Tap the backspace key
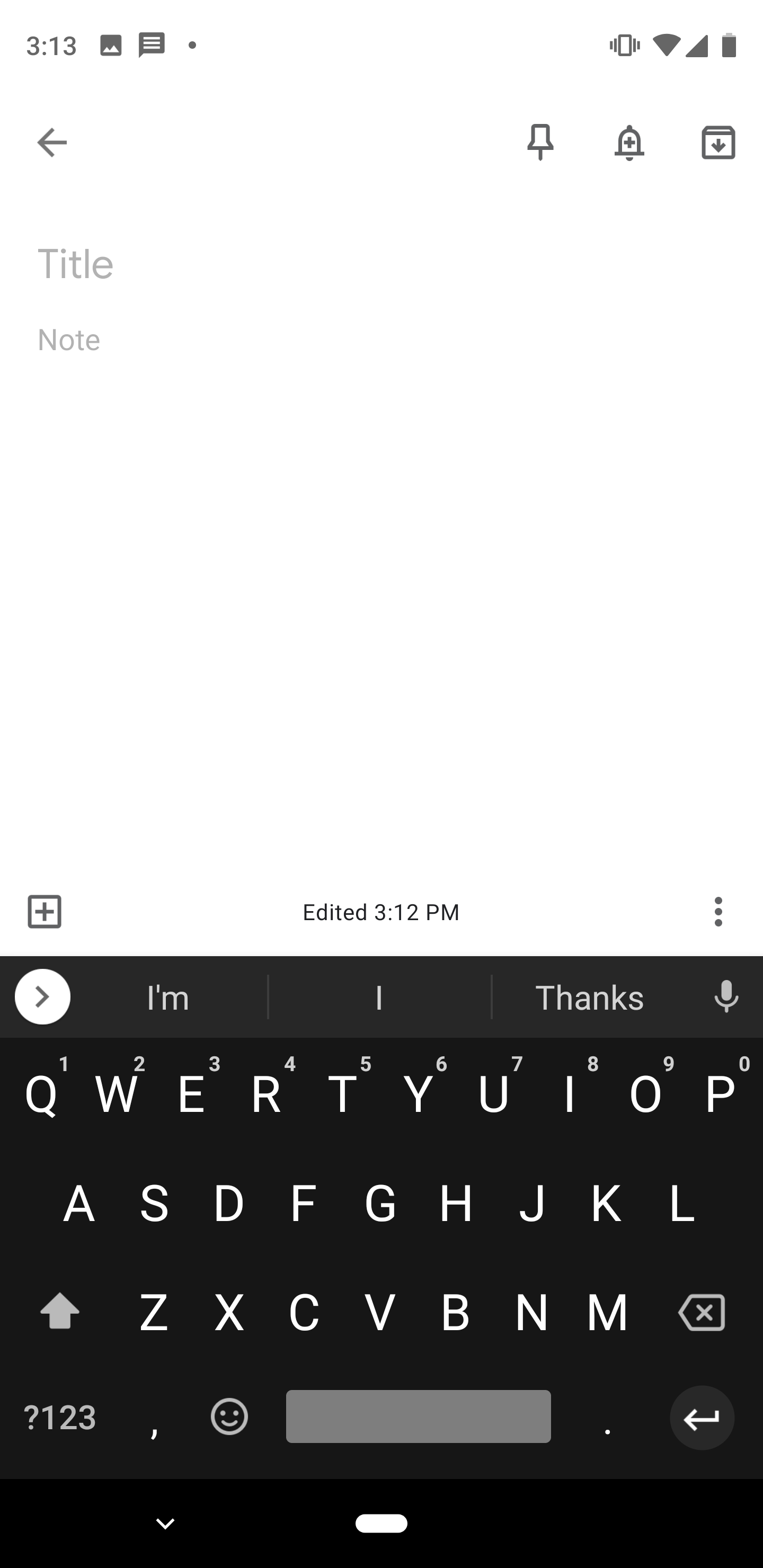The image size is (763, 1568). 701,1311
